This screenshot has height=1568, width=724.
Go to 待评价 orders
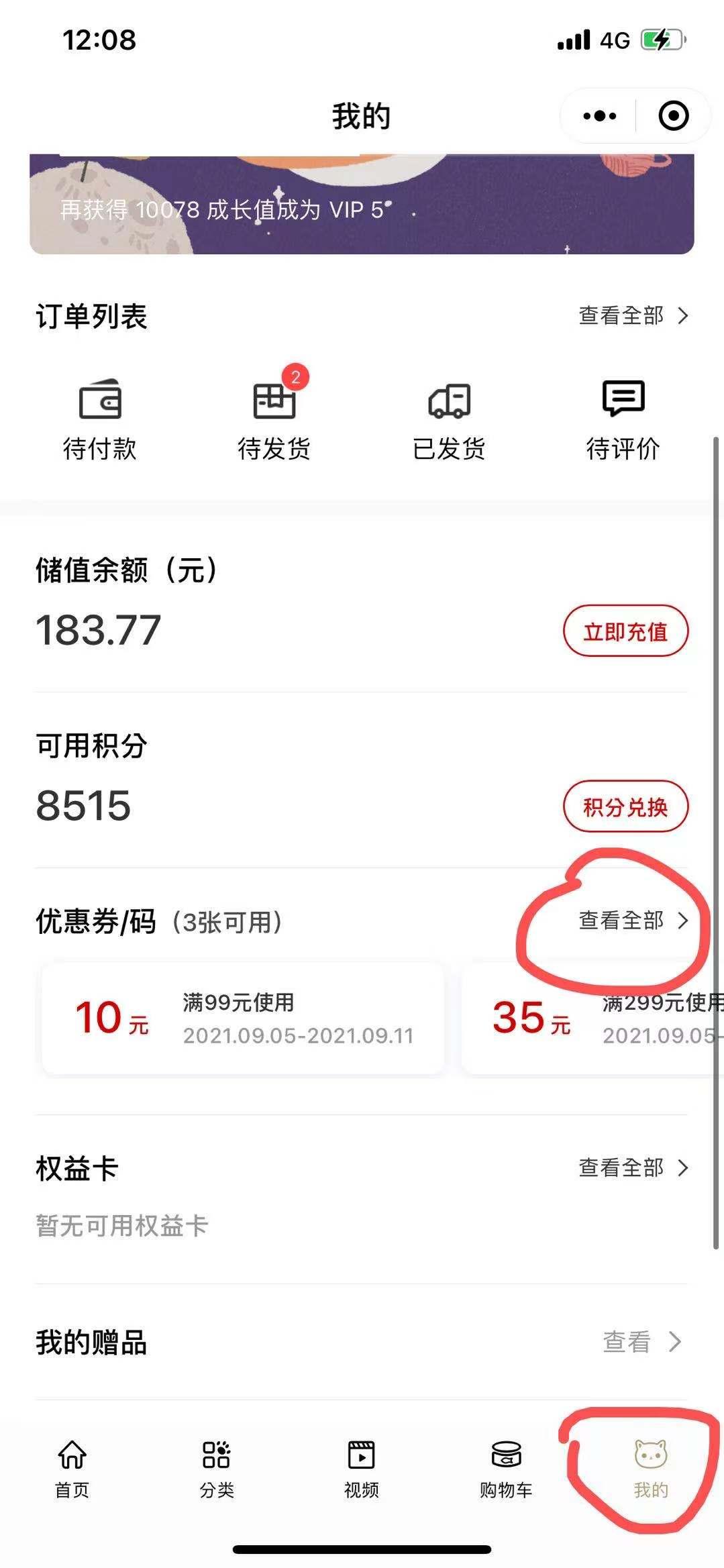point(623,419)
